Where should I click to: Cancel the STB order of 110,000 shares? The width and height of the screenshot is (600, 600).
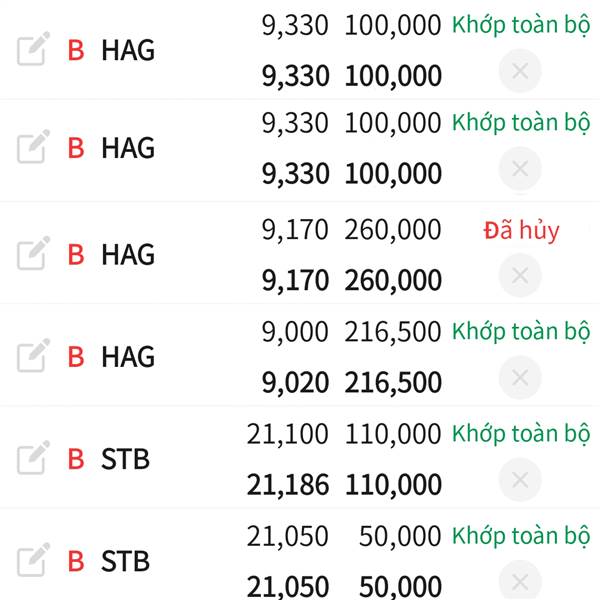pyautogui.click(x=519, y=479)
